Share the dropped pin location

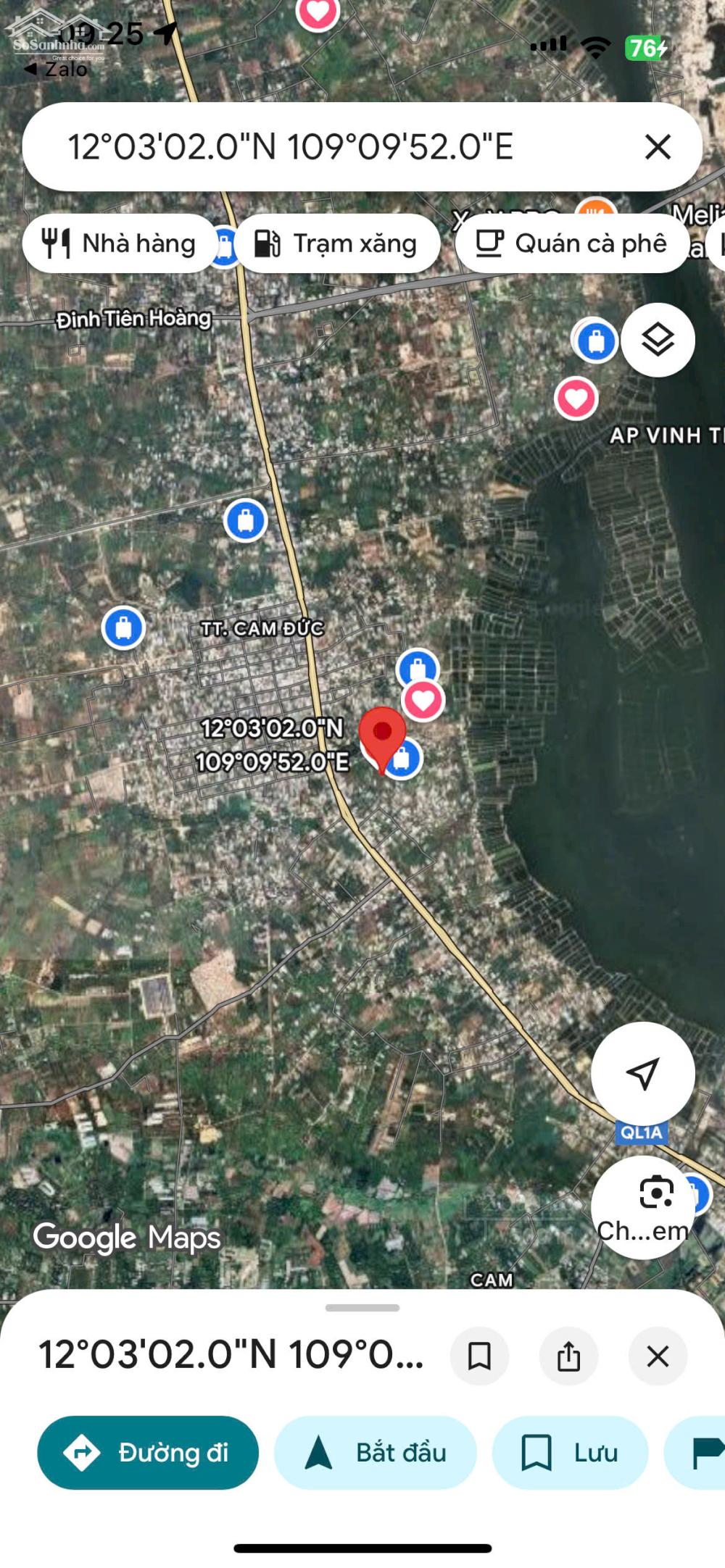pyautogui.click(x=568, y=1356)
